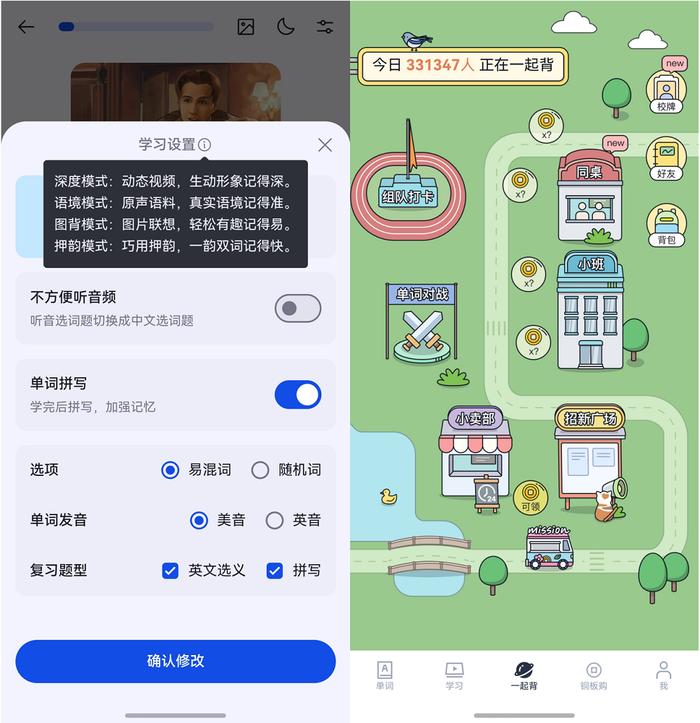Go back with the top-left arrow
The height and width of the screenshot is (723, 700).
click(26, 27)
